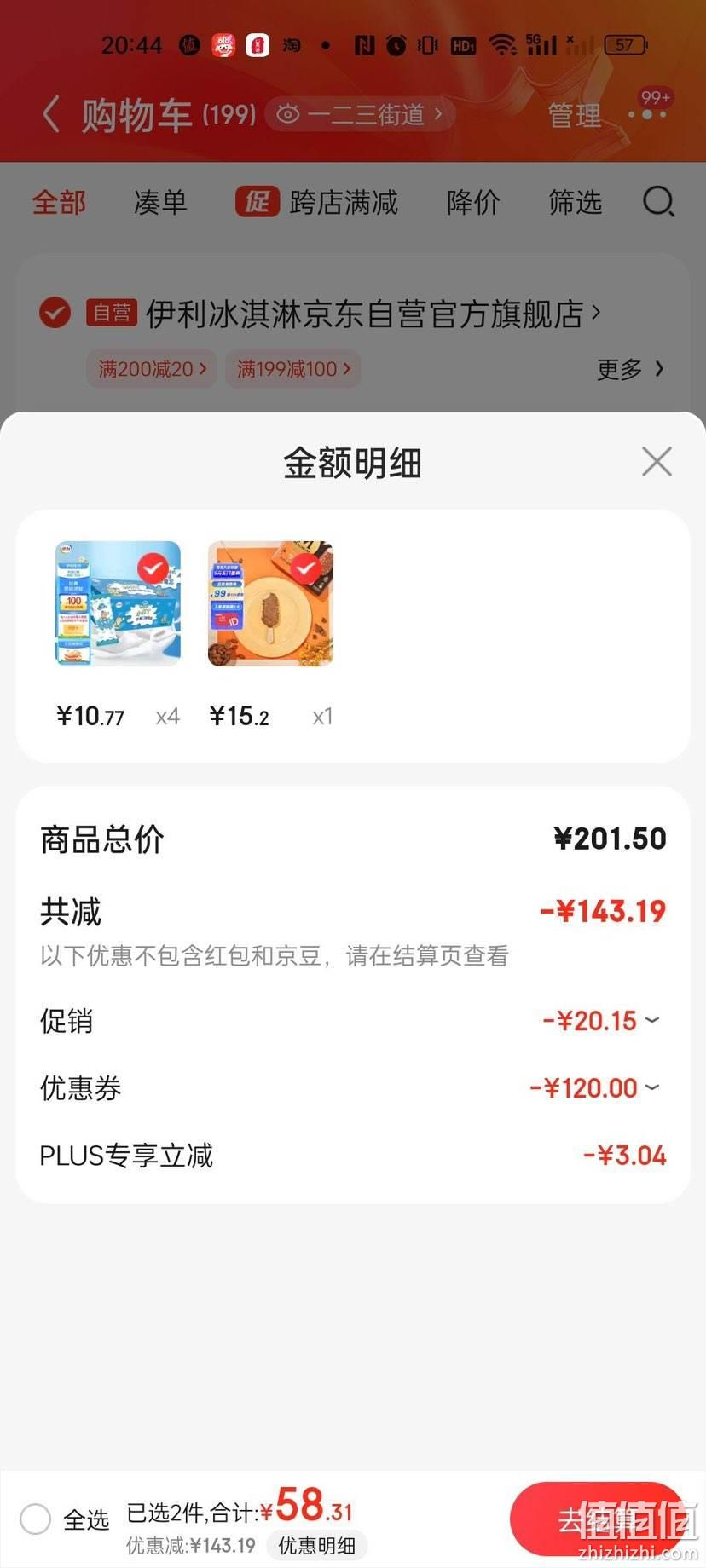The image size is (706, 1568).
Task: Open 管理 to manage cart
Action: [x=574, y=115]
